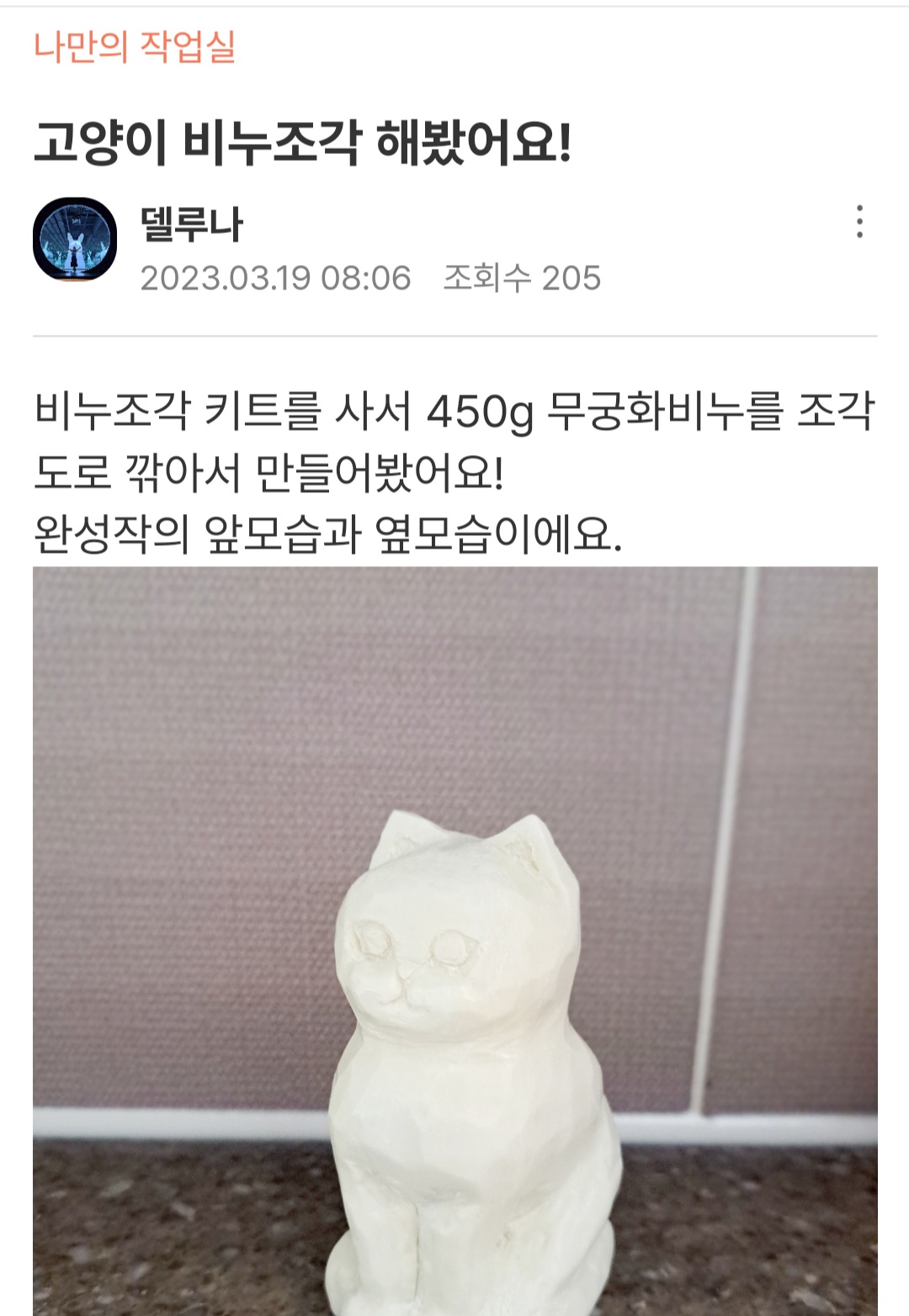This screenshot has height=1316, width=909.
Task: Open author 델루나's profile name
Action: (192, 224)
